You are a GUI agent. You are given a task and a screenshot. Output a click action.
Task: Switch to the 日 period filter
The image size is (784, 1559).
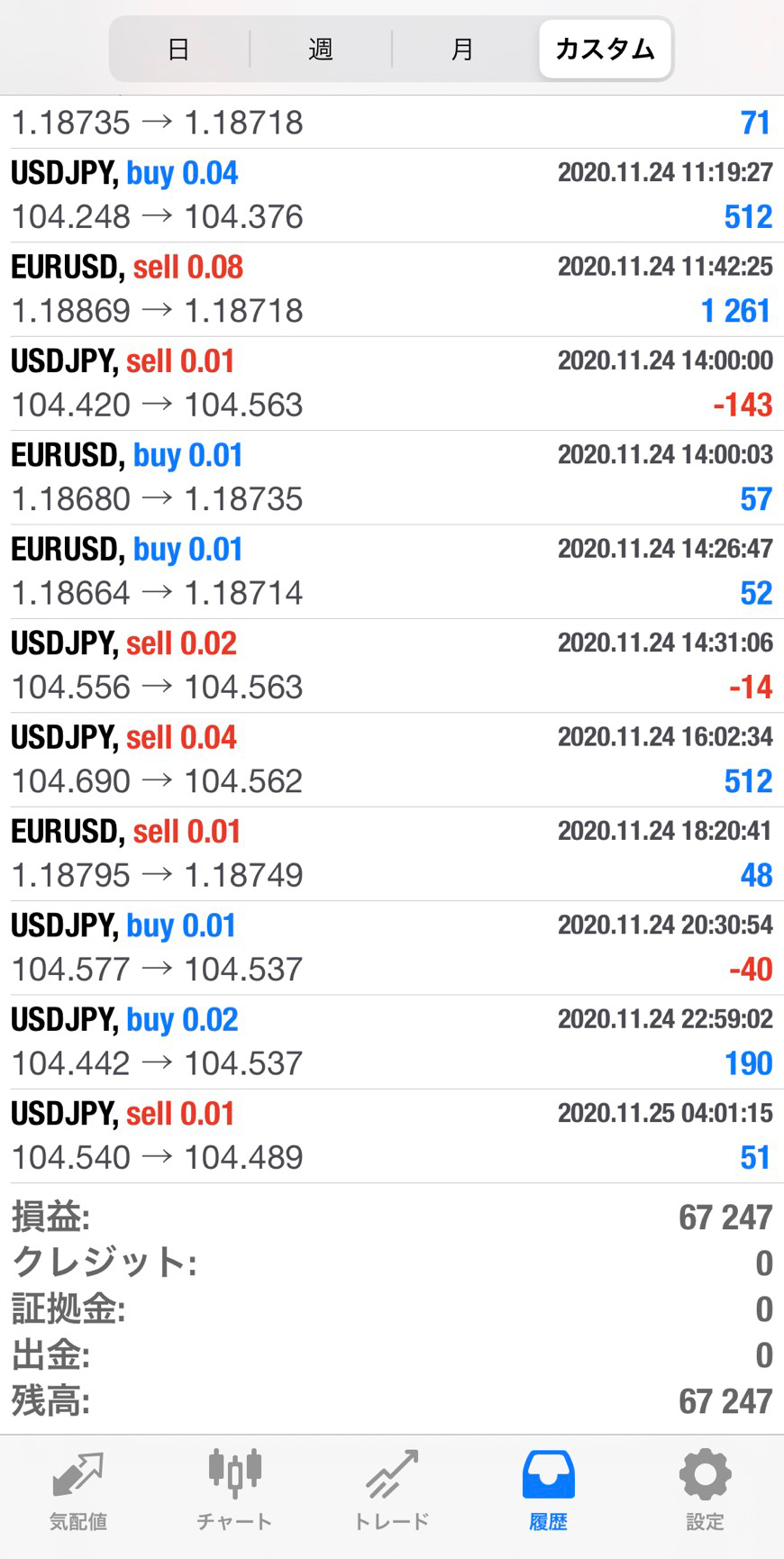click(x=178, y=49)
